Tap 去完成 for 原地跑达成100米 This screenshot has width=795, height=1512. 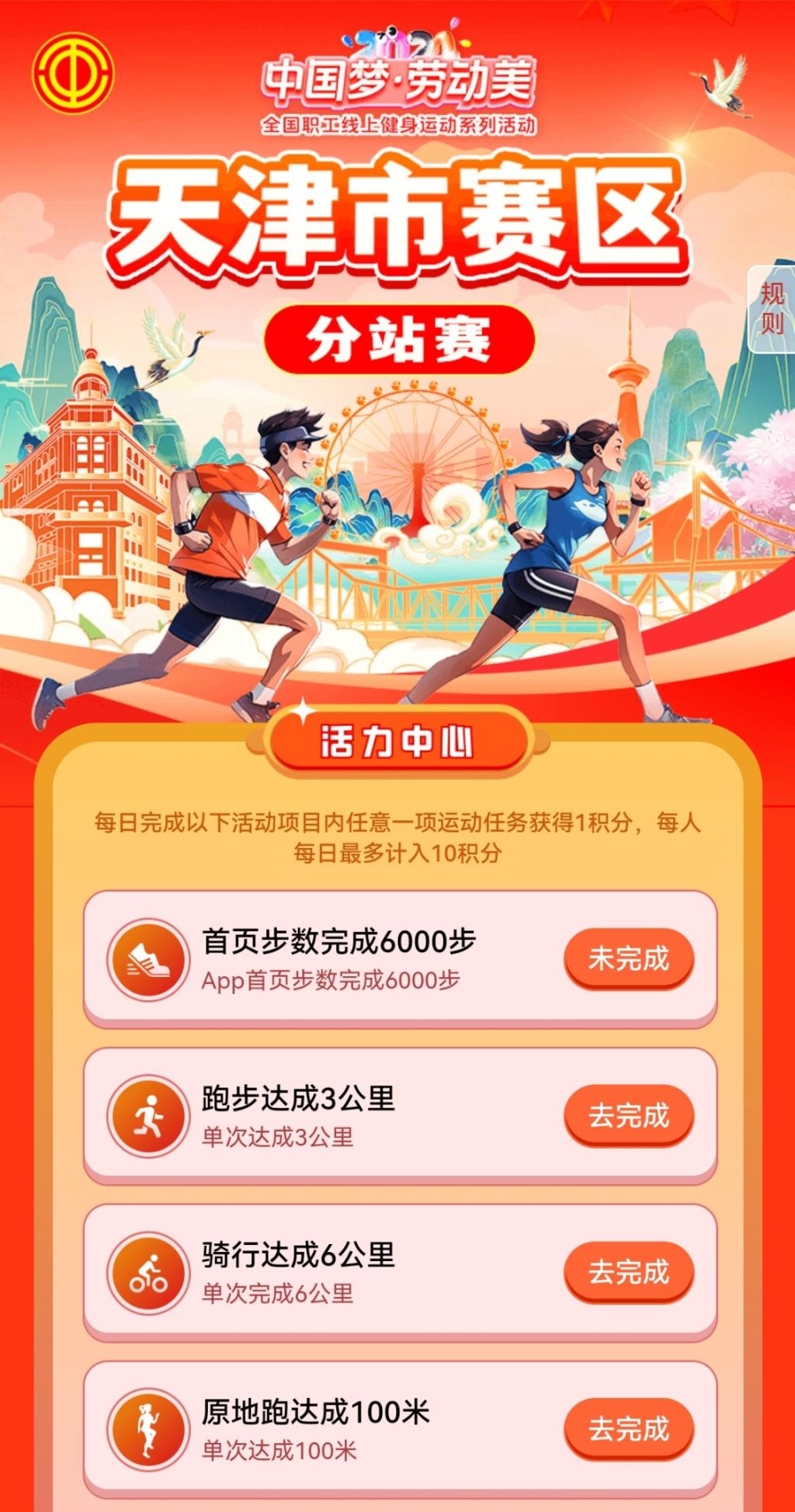pos(628,1429)
